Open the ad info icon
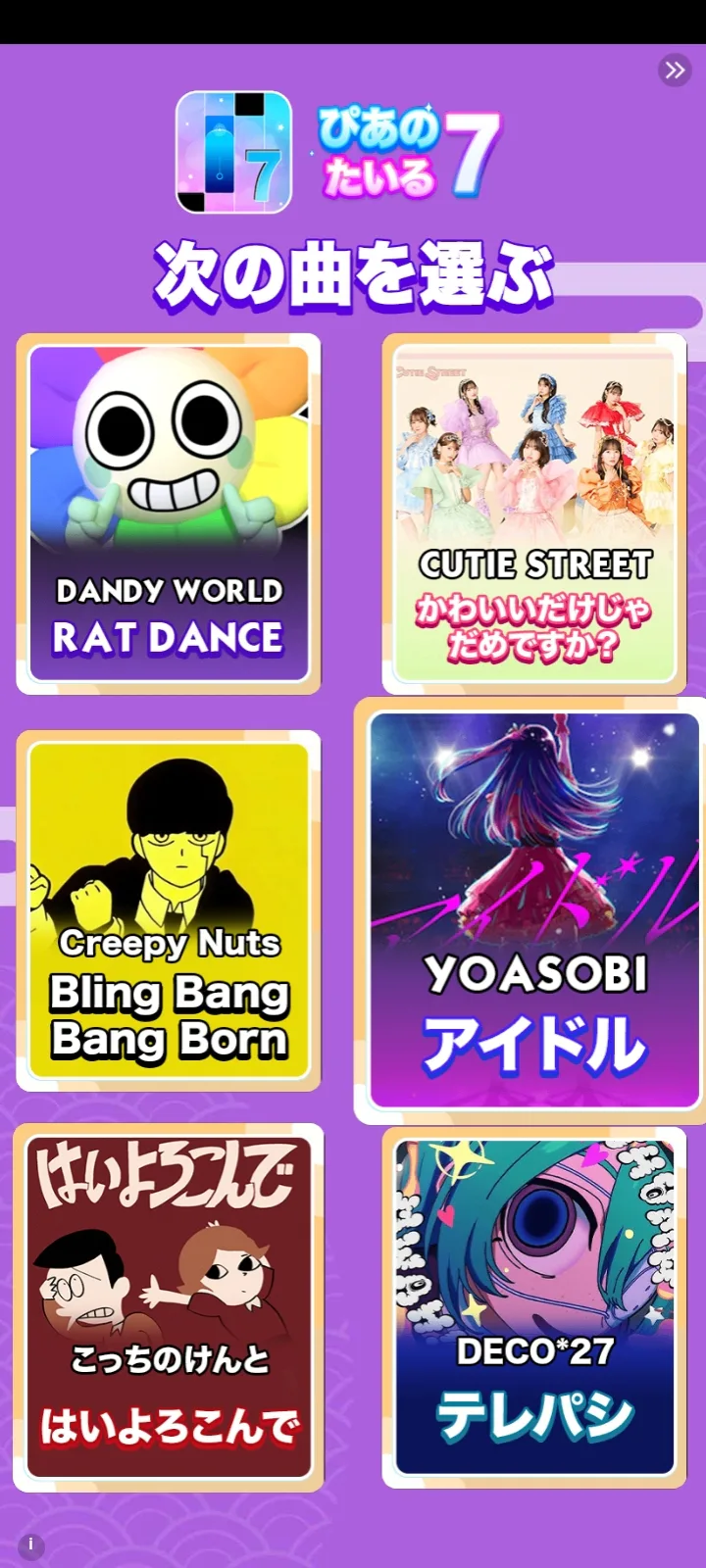Screen dimensions: 706x1568 coord(31,1545)
